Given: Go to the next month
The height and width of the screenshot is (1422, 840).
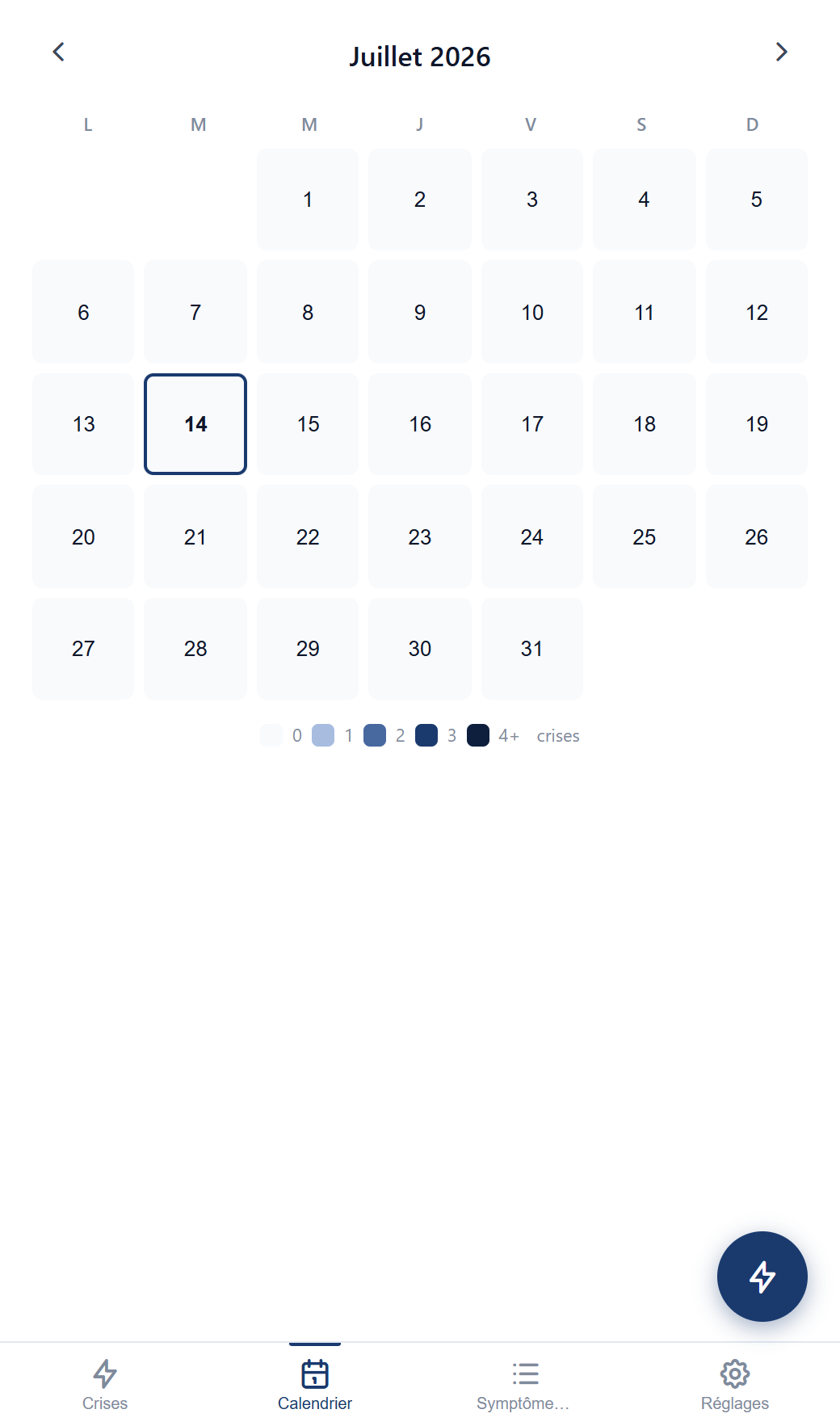Looking at the screenshot, I should click(781, 53).
